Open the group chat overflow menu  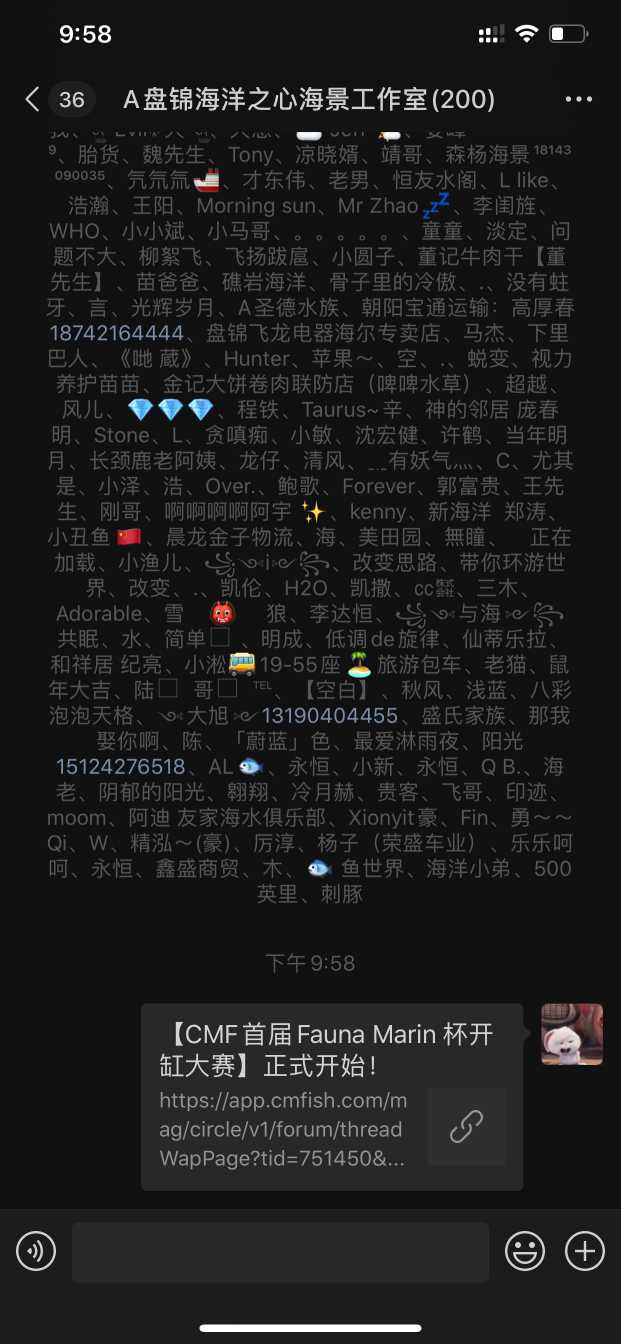pyautogui.click(x=579, y=99)
